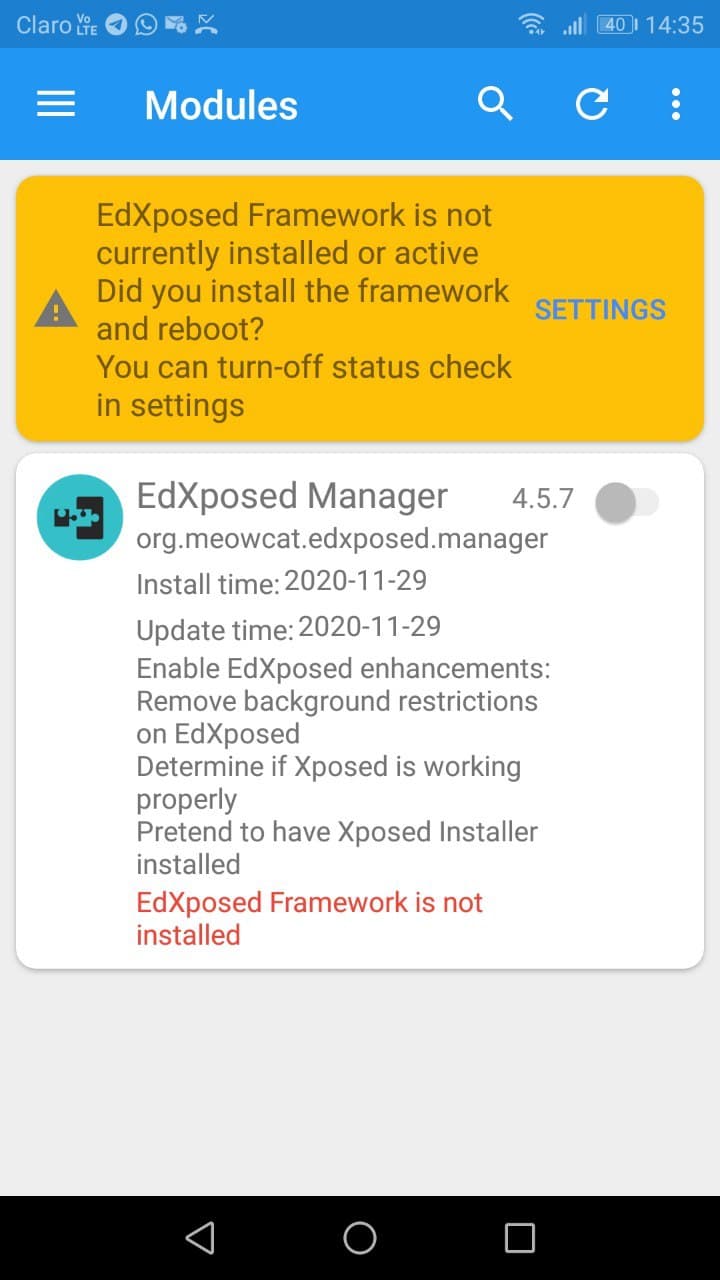Tap the Telegram icon in status bar
720x1280 pixels.
[116, 23]
